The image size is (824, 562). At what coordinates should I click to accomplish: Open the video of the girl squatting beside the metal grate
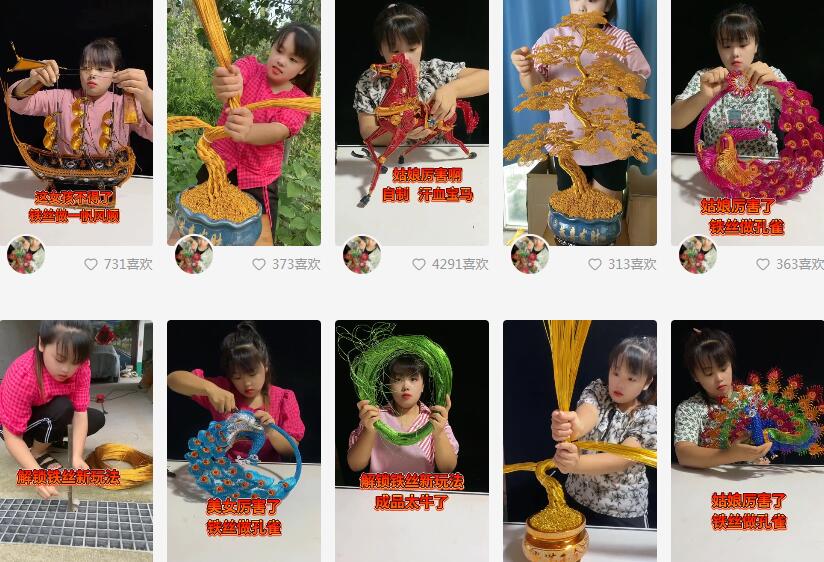(76, 440)
